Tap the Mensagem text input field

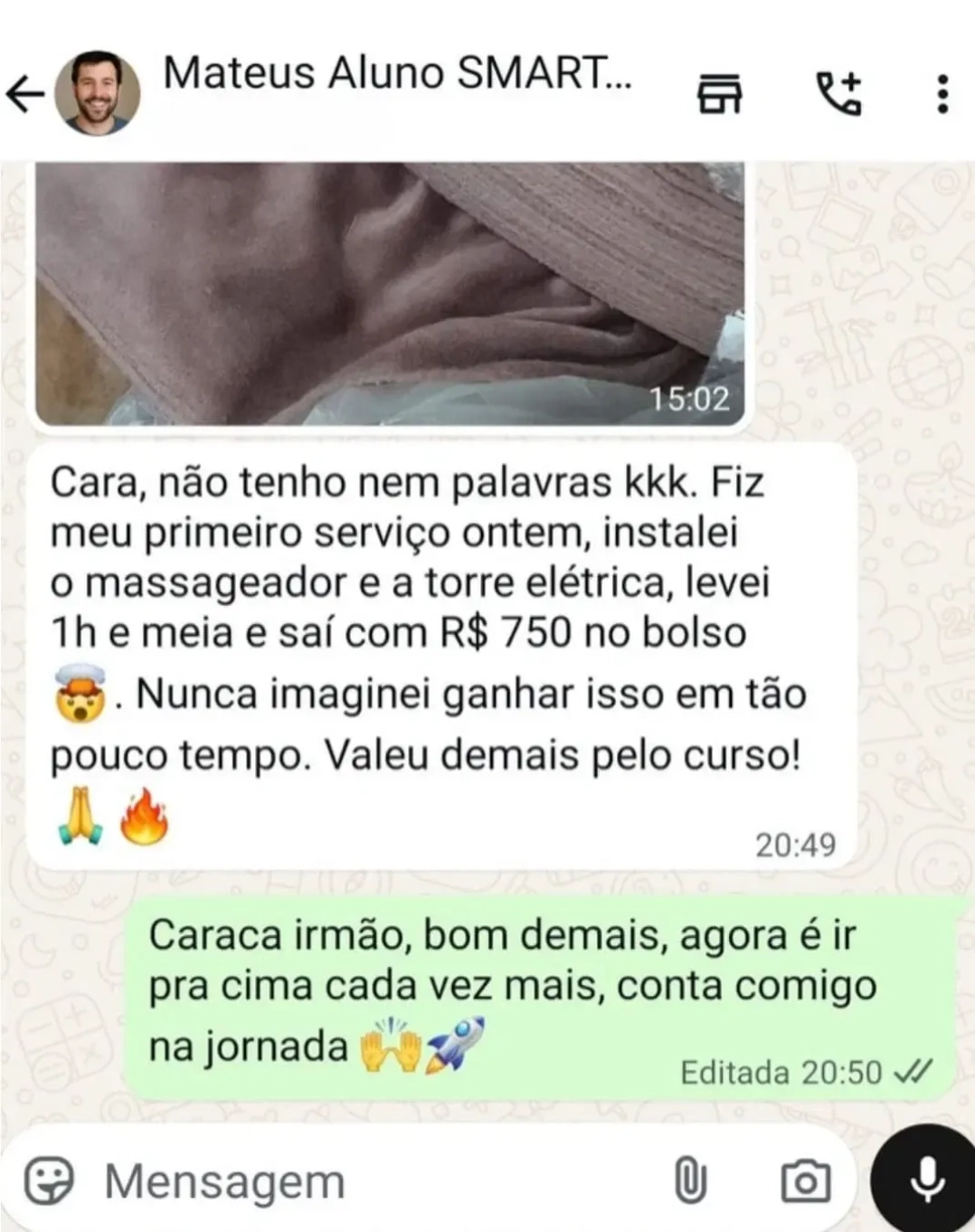[271, 1179]
